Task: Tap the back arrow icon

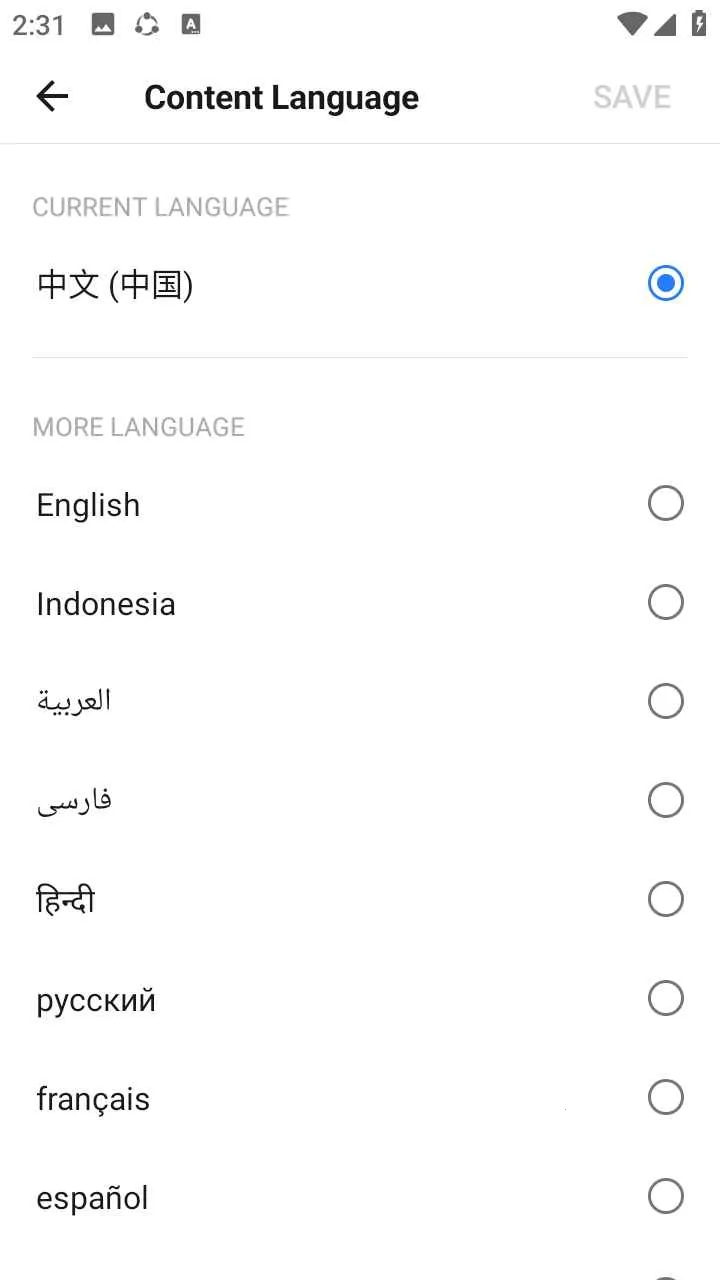Action: pyautogui.click(x=52, y=96)
